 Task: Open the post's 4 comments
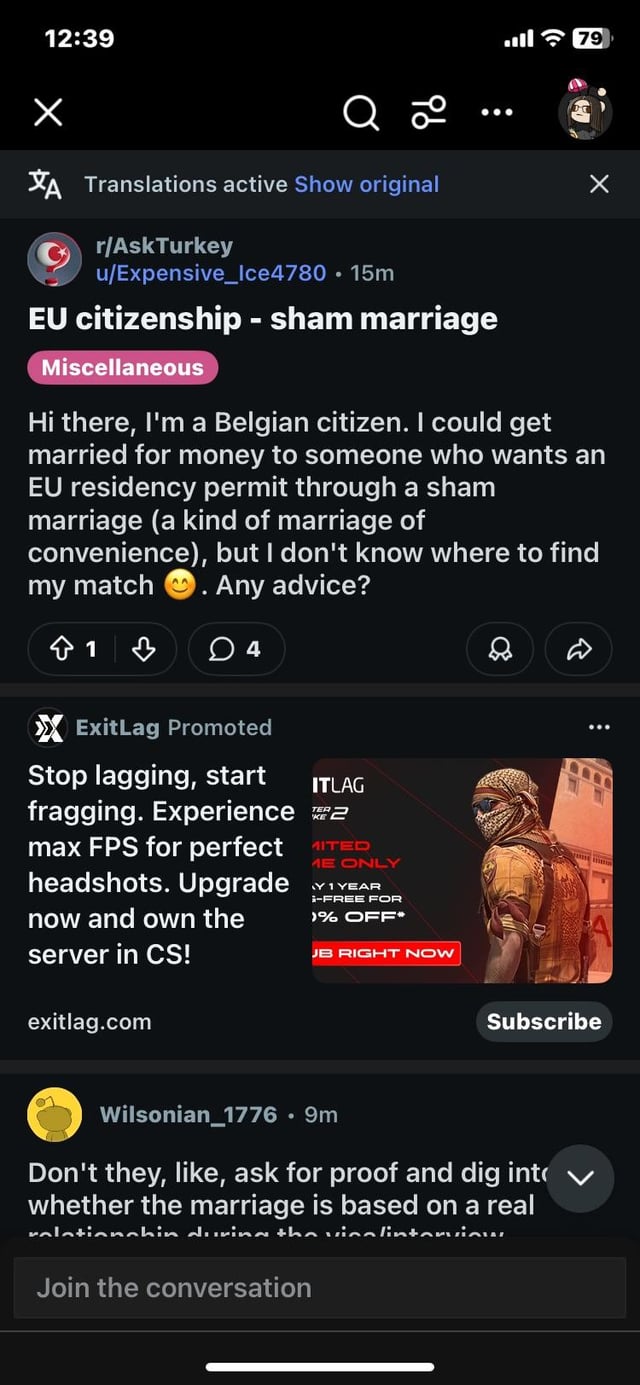(x=236, y=650)
